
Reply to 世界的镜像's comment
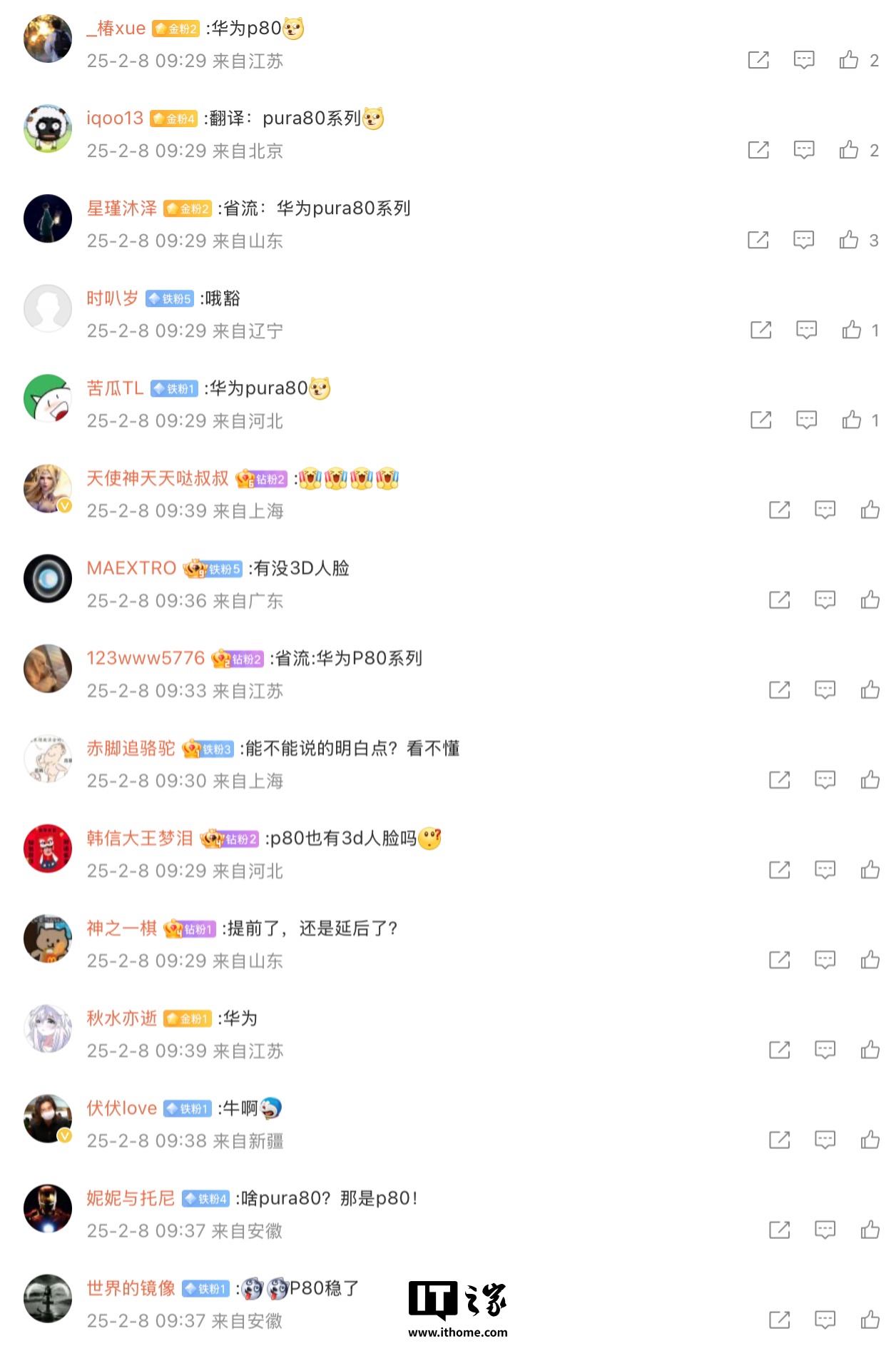[x=825, y=1319]
